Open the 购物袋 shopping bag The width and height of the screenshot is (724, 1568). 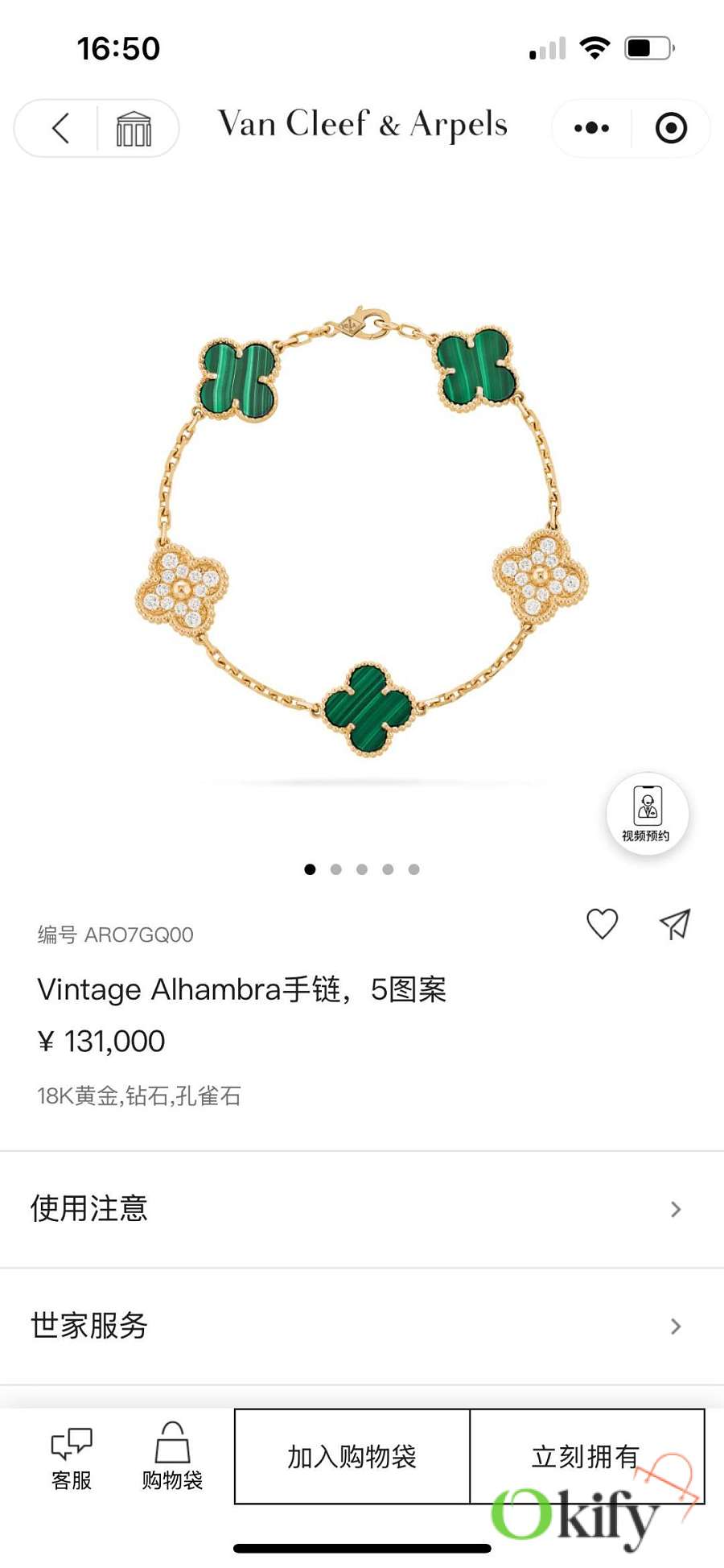pyautogui.click(x=172, y=1456)
